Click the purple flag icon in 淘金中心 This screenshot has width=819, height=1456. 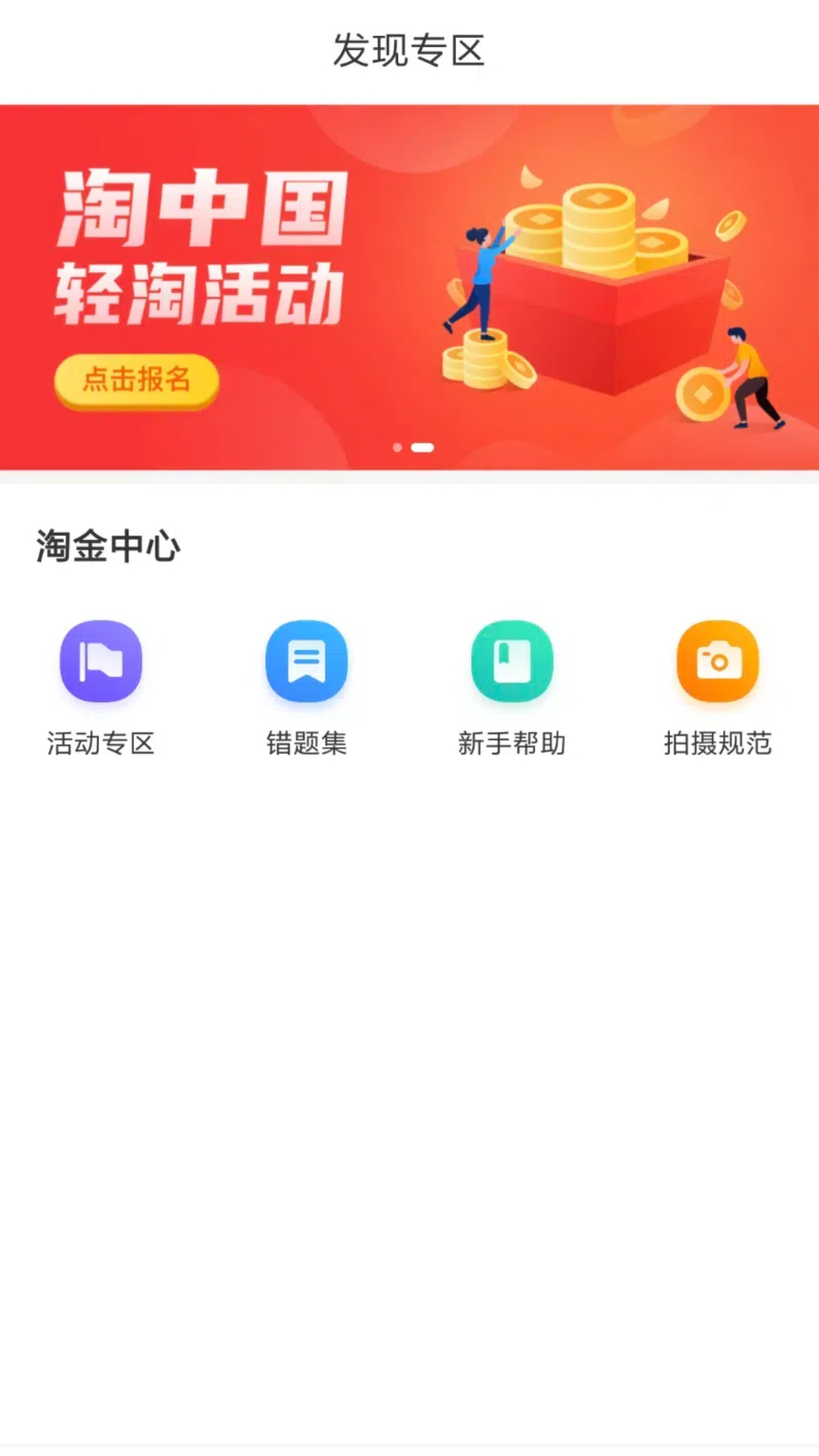click(102, 661)
